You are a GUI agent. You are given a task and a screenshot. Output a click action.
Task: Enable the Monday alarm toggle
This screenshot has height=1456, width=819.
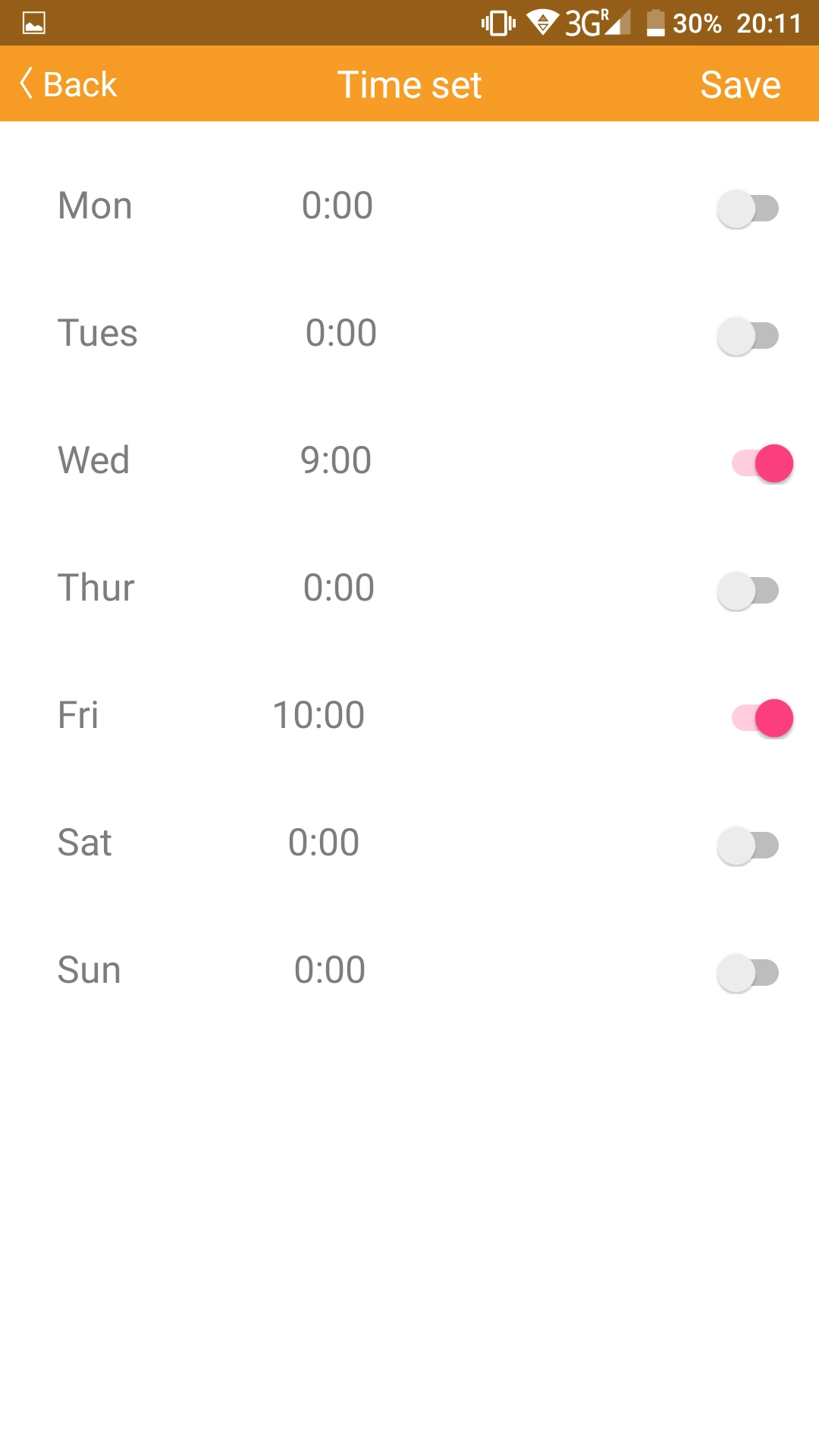pos(748,208)
